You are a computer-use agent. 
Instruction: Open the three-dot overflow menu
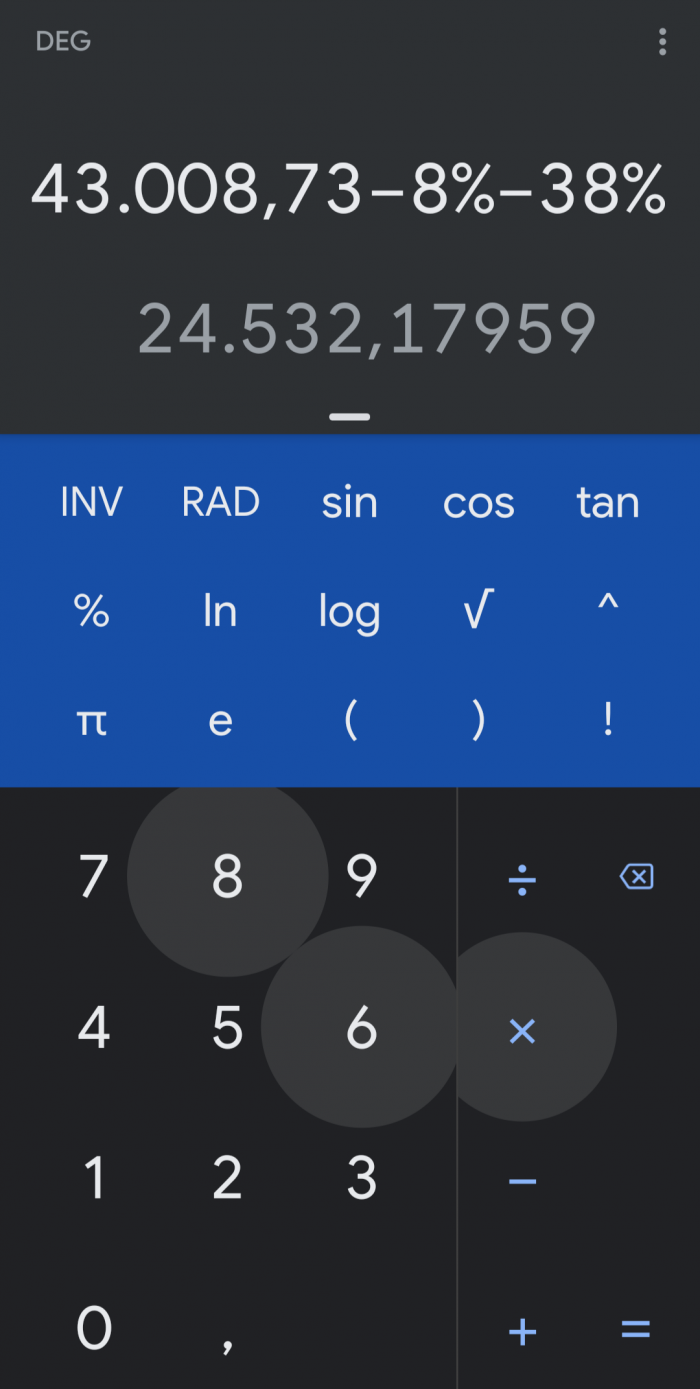(x=662, y=42)
